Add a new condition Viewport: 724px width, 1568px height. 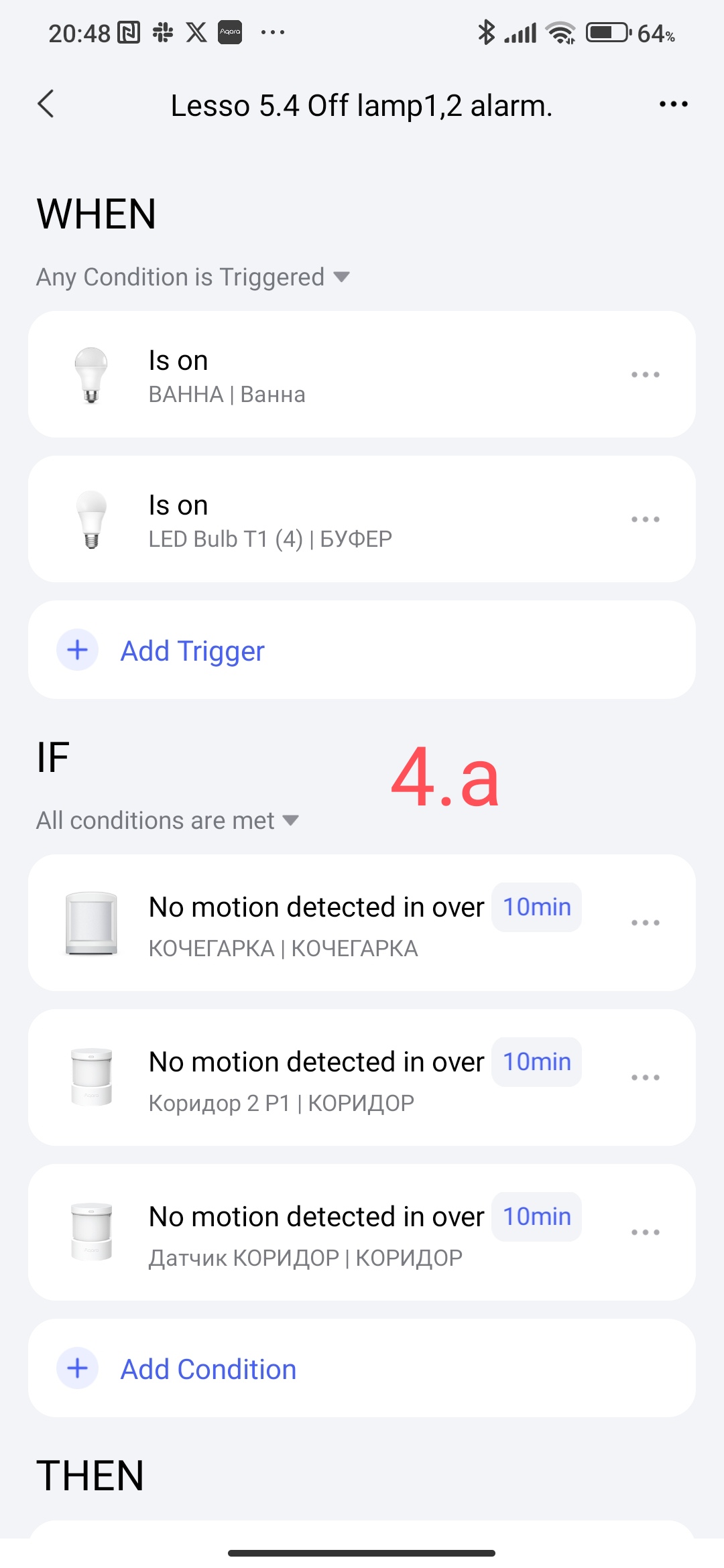click(208, 1369)
